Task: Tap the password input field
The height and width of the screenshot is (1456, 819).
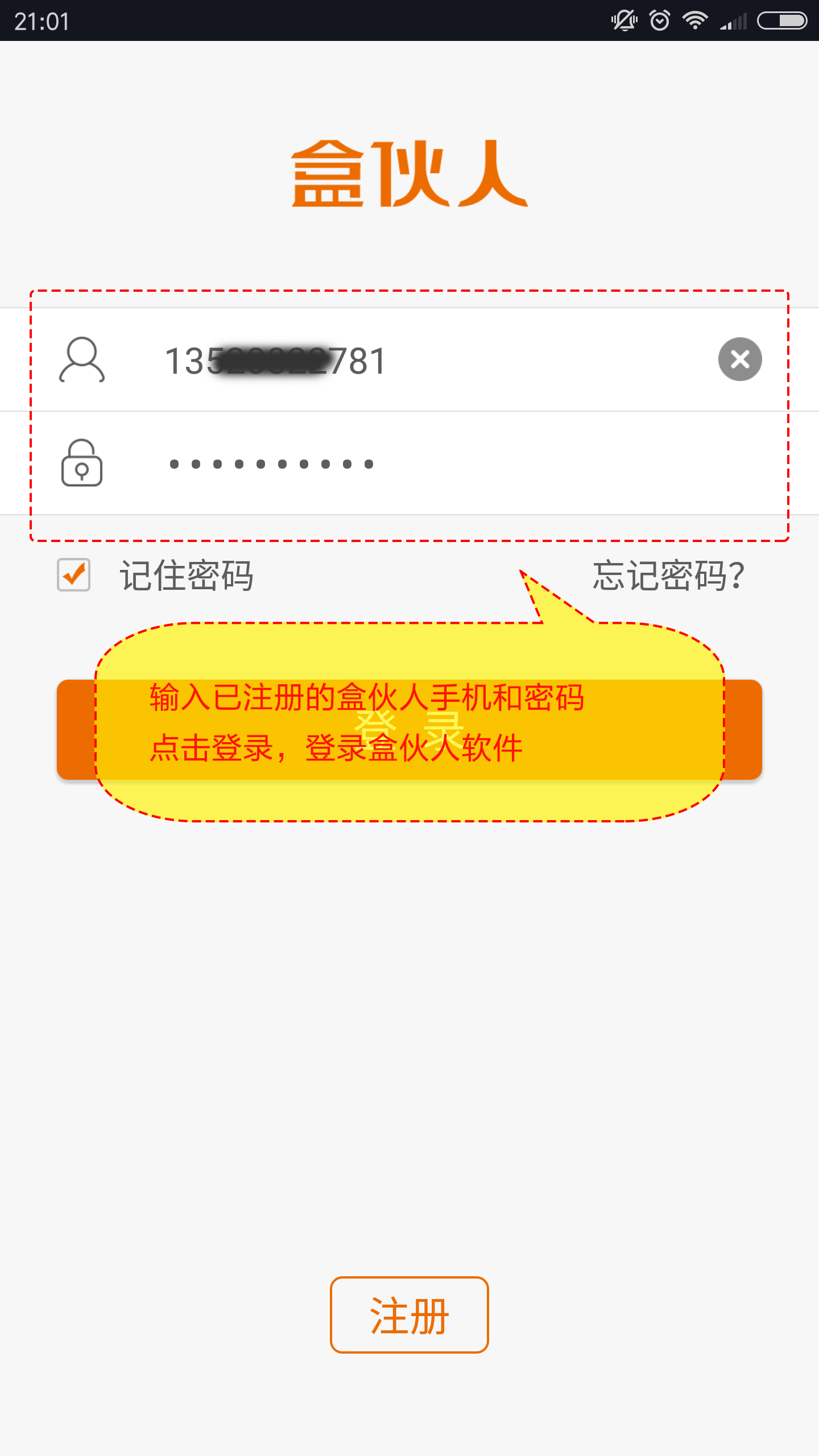Action: point(398,464)
